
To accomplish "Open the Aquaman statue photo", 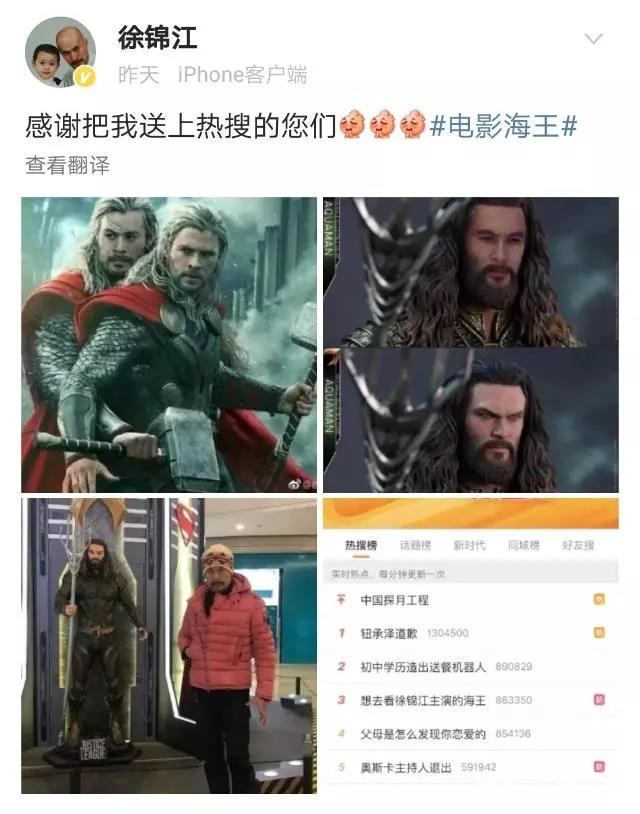I will [x=169, y=645].
